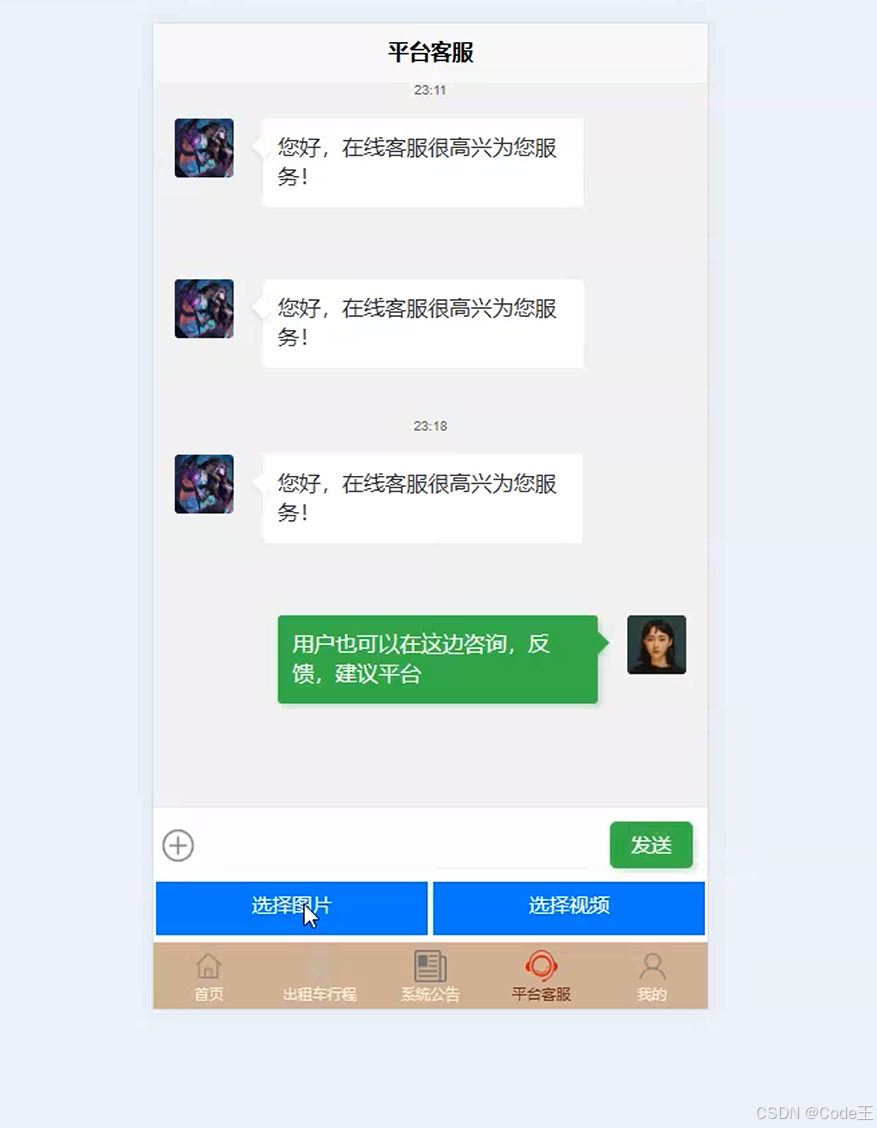Click the message input field

(x=400, y=845)
